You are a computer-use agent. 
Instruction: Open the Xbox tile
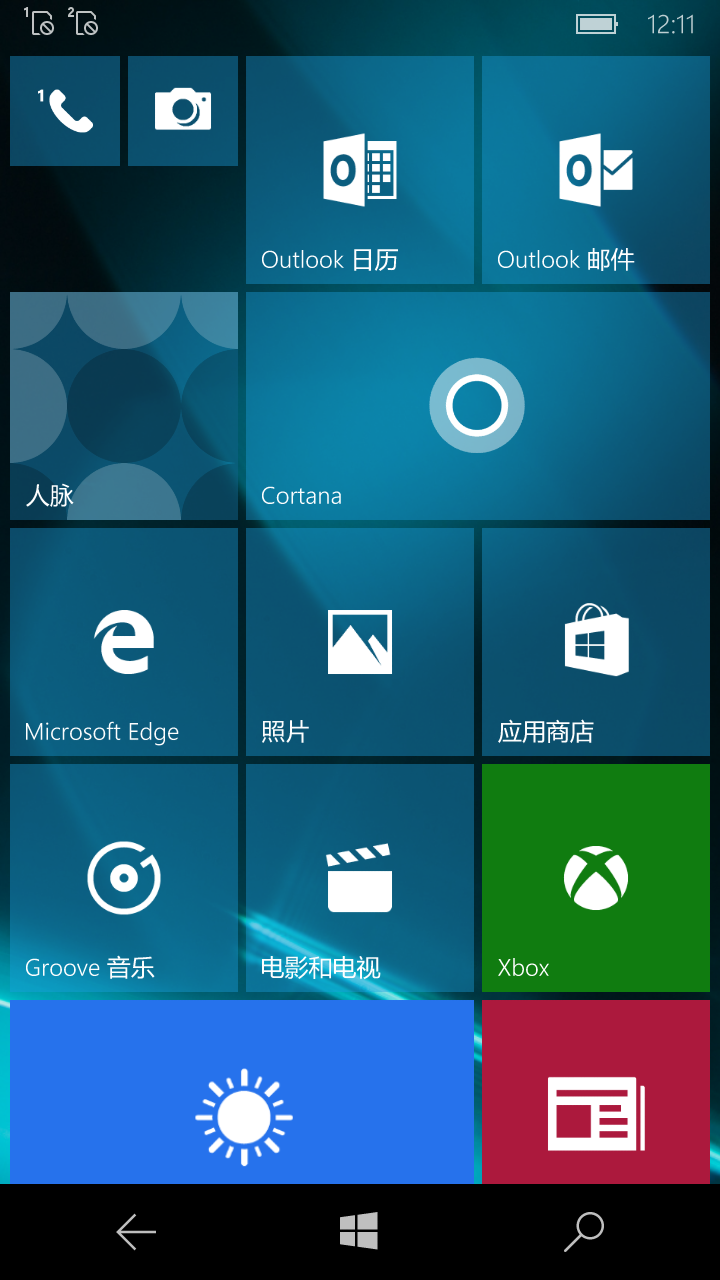pyautogui.click(x=596, y=878)
